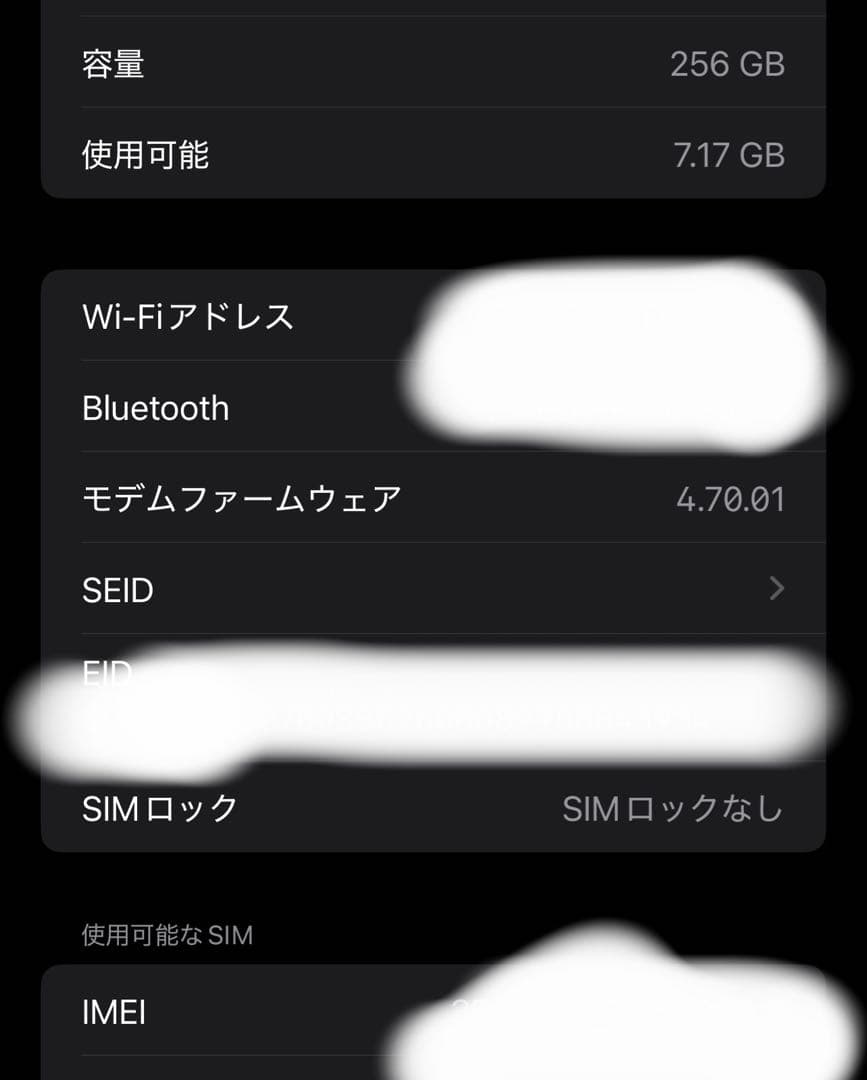Tap the 256 GB capacity value
Viewport: 867px width, 1080px height.
tap(726, 63)
